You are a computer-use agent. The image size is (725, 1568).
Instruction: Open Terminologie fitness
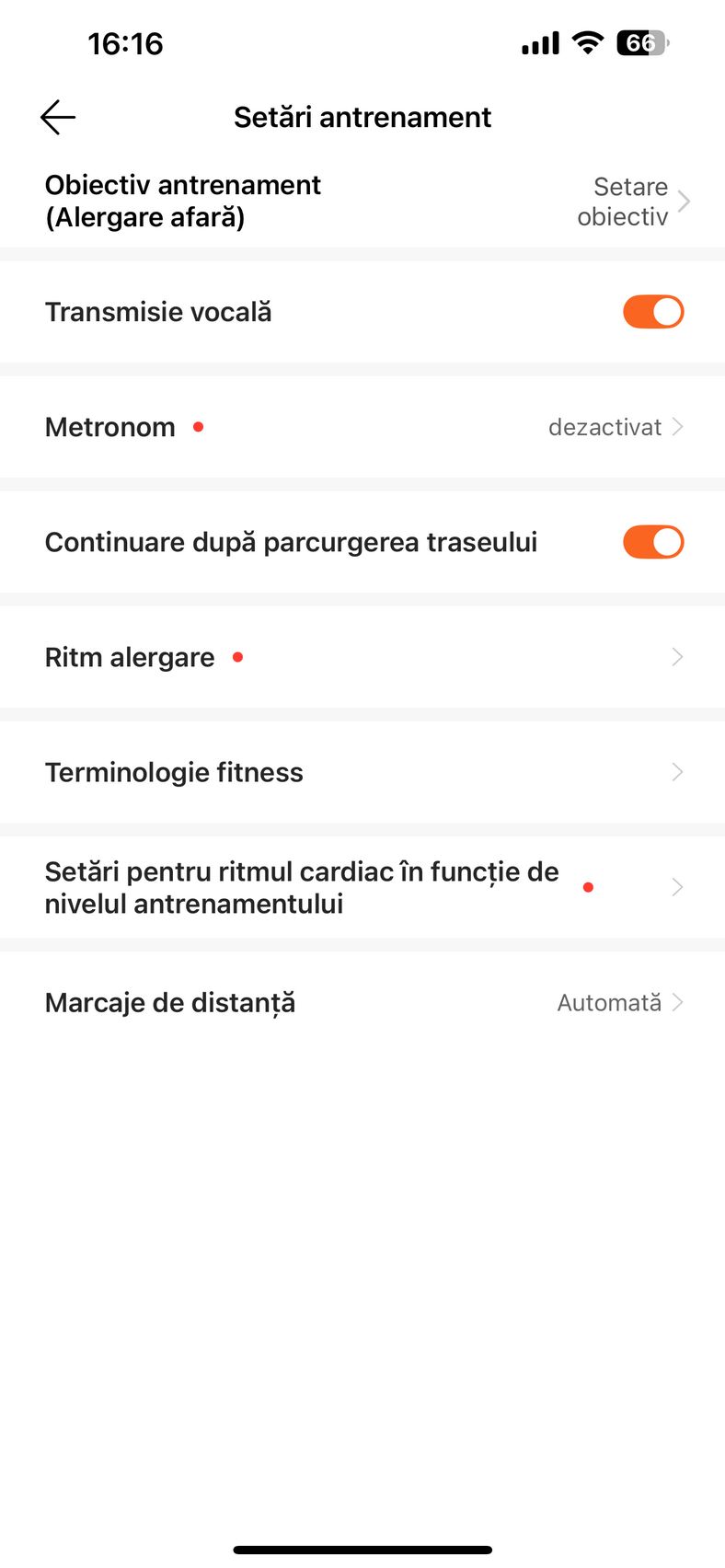(x=362, y=772)
